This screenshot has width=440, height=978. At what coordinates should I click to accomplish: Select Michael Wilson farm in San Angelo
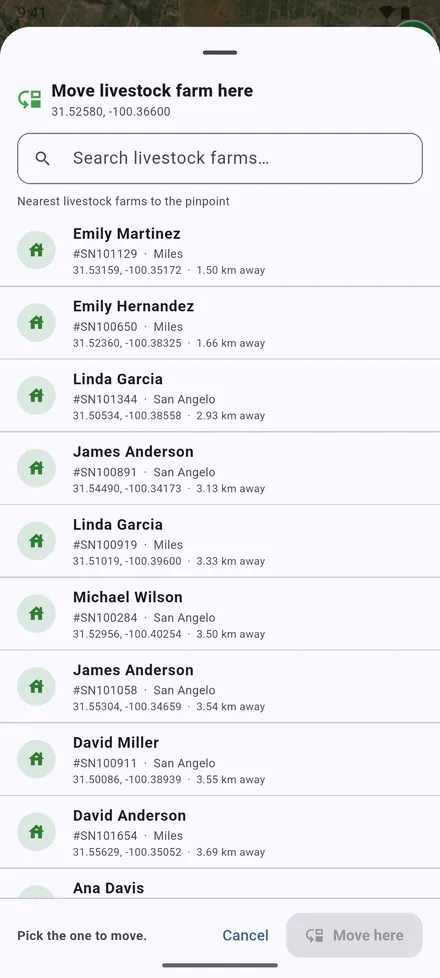220,614
